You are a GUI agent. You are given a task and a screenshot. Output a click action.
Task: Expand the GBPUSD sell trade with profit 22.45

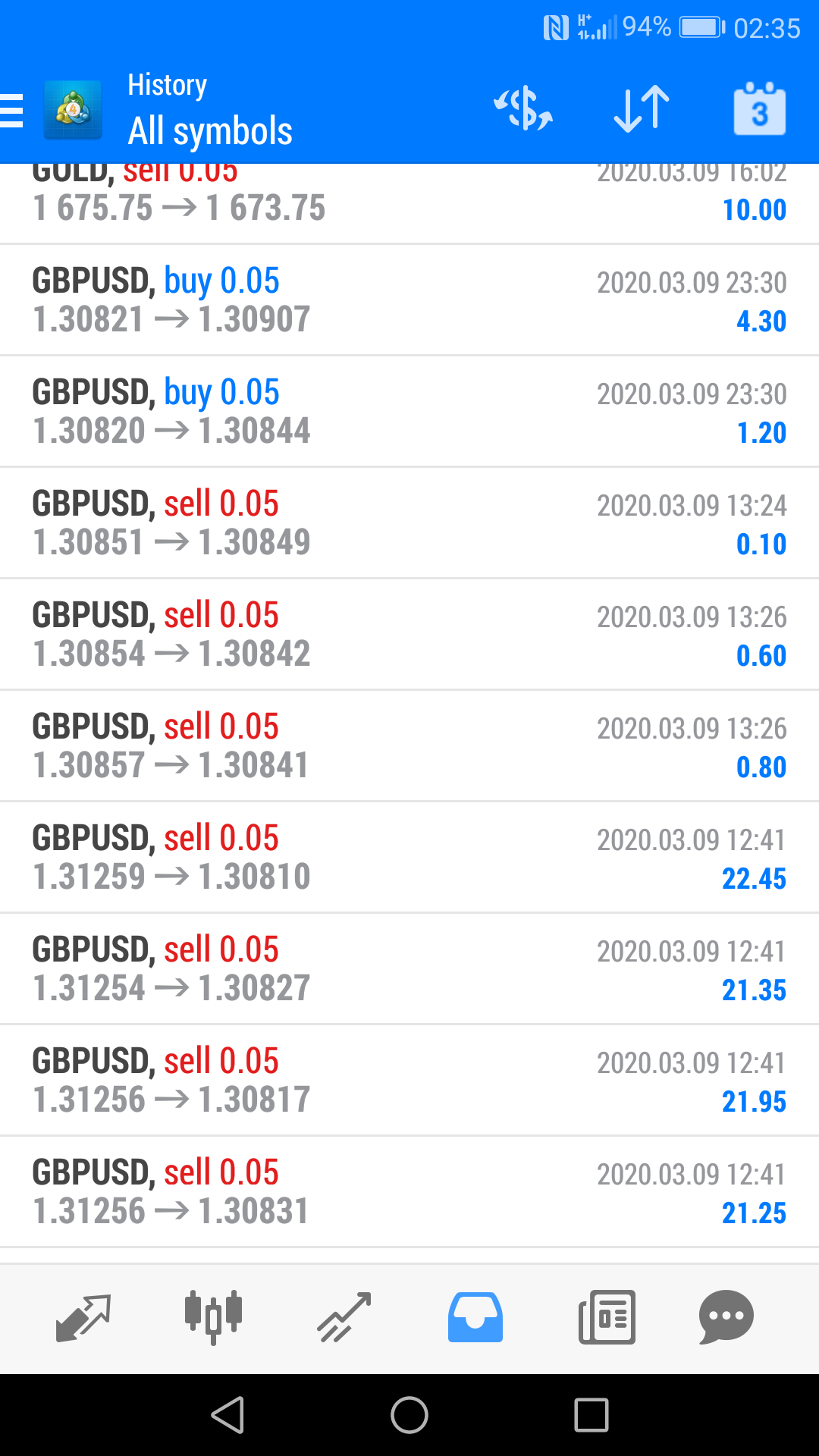tap(409, 858)
